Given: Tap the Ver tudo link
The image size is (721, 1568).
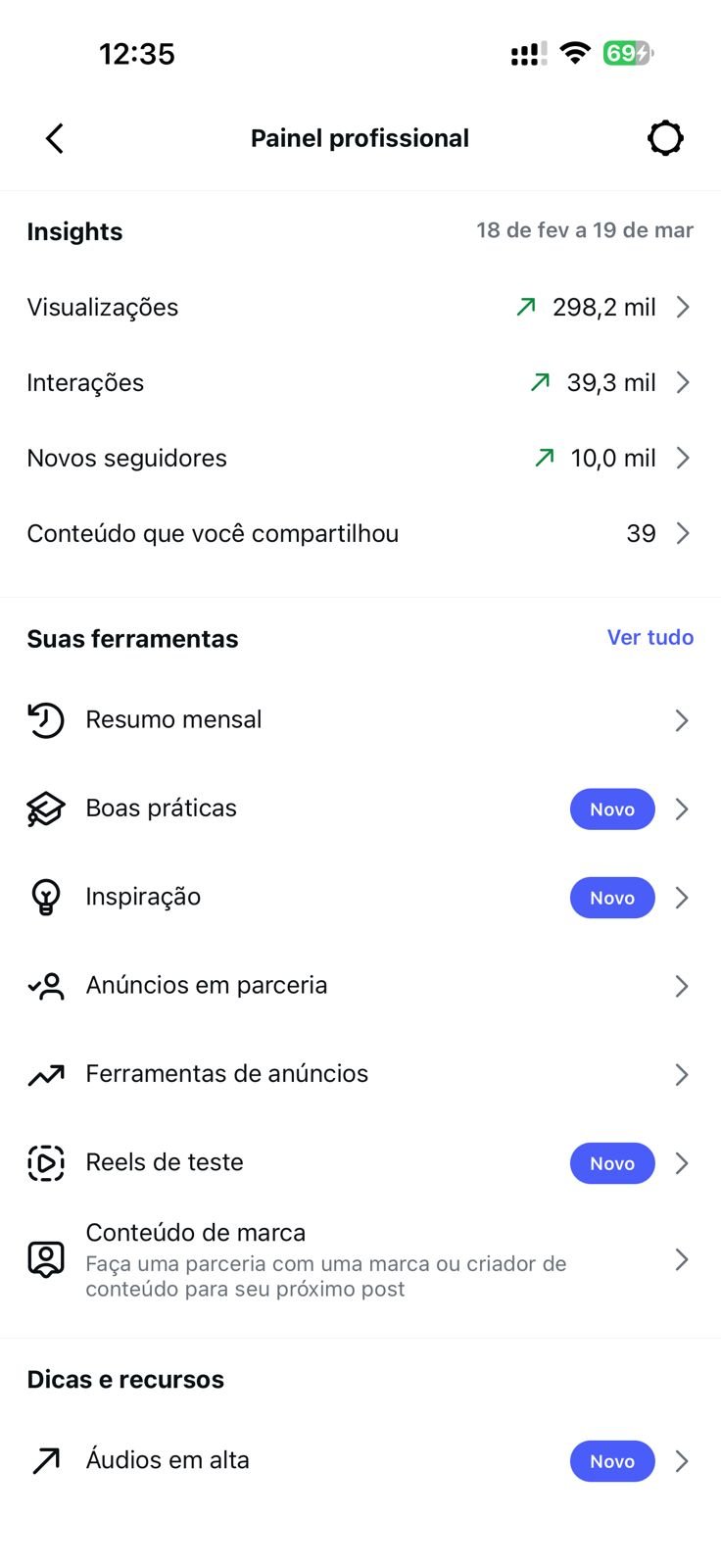Looking at the screenshot, I should point(649,638).
